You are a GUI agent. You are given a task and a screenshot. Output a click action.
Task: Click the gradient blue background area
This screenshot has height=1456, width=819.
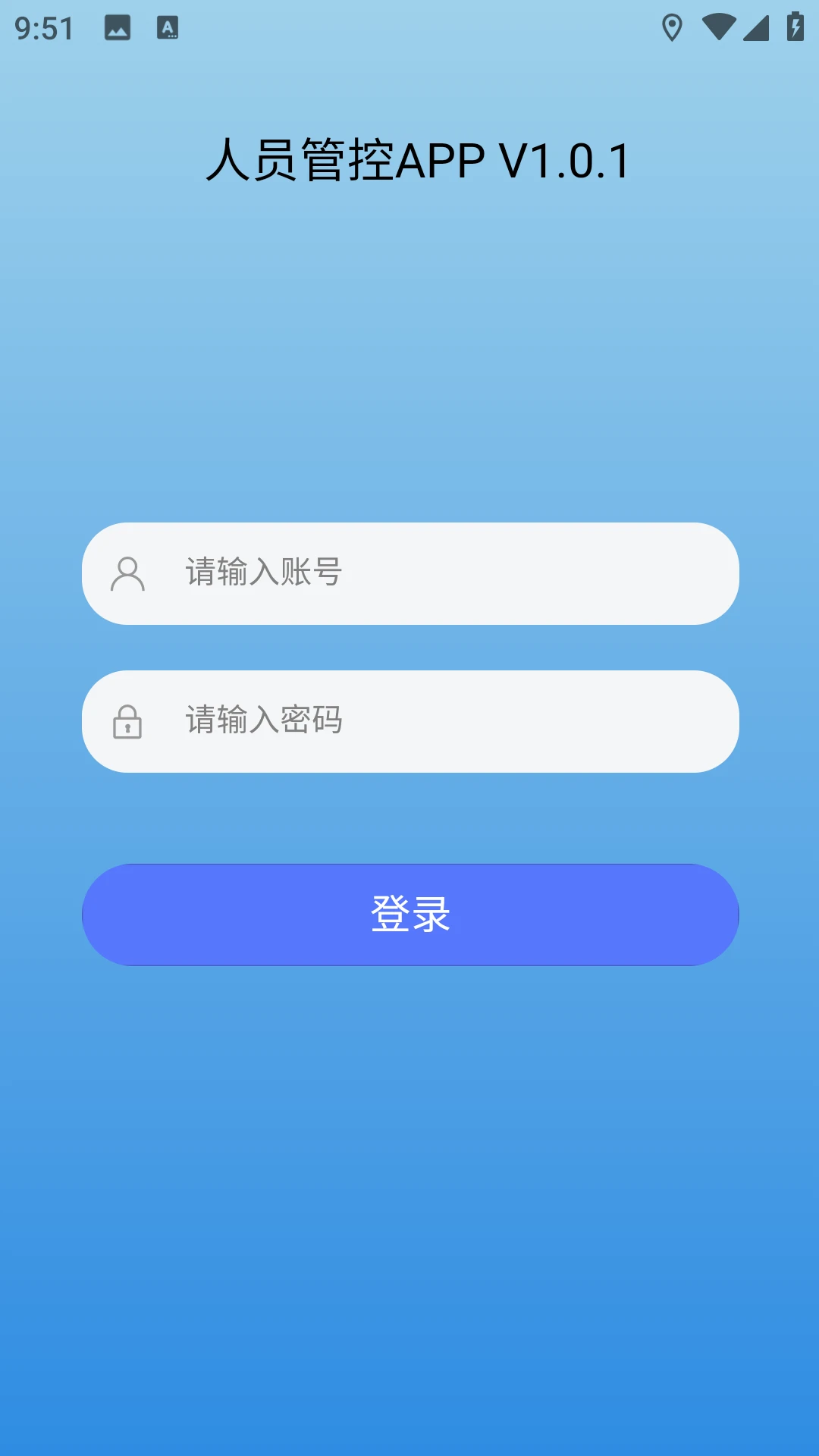(x=409, y=1175)
